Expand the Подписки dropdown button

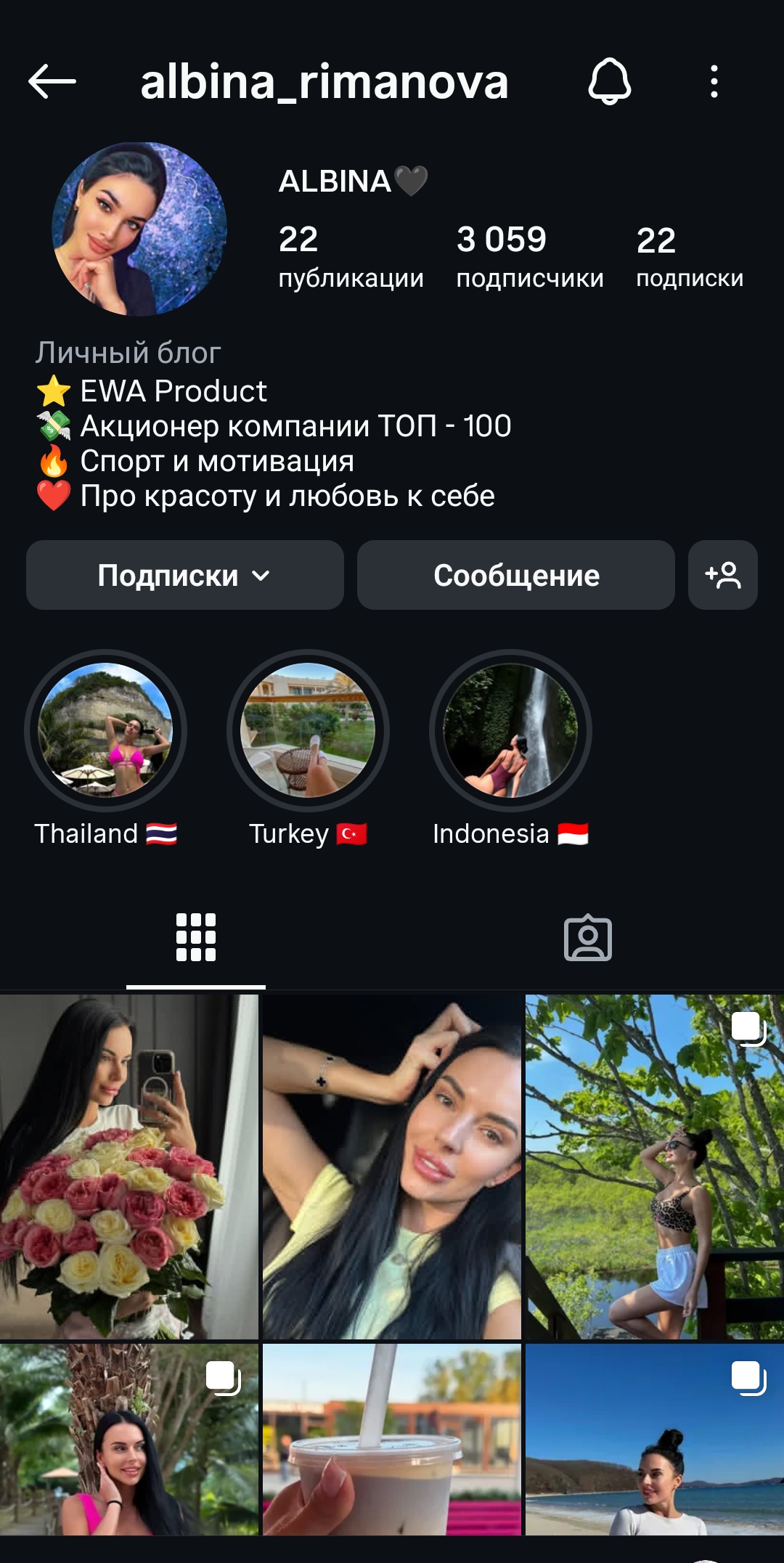coord(184,575)
